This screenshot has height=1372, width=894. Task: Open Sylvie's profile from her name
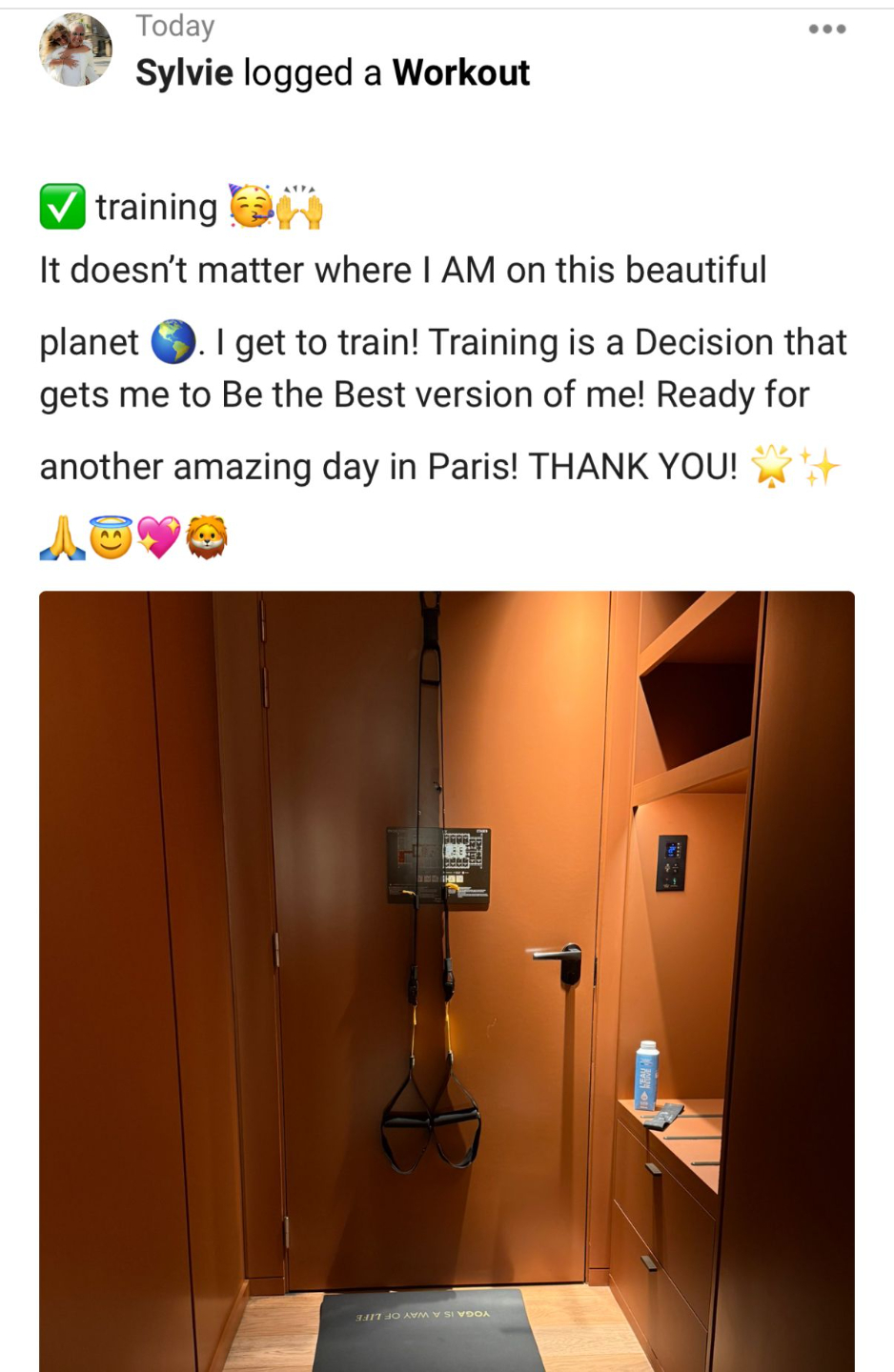[x=184, y=72]
